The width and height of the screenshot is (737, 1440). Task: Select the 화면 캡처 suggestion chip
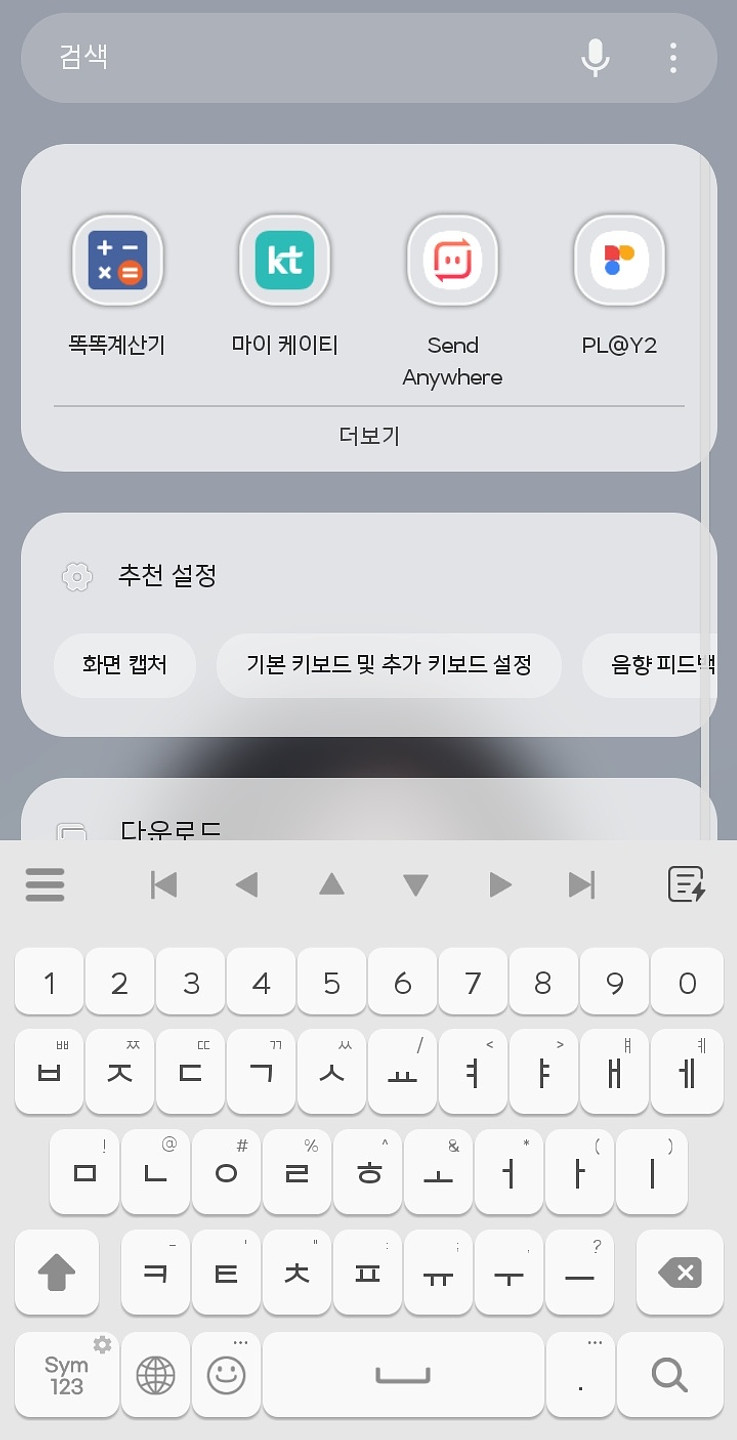pos(125,664)
